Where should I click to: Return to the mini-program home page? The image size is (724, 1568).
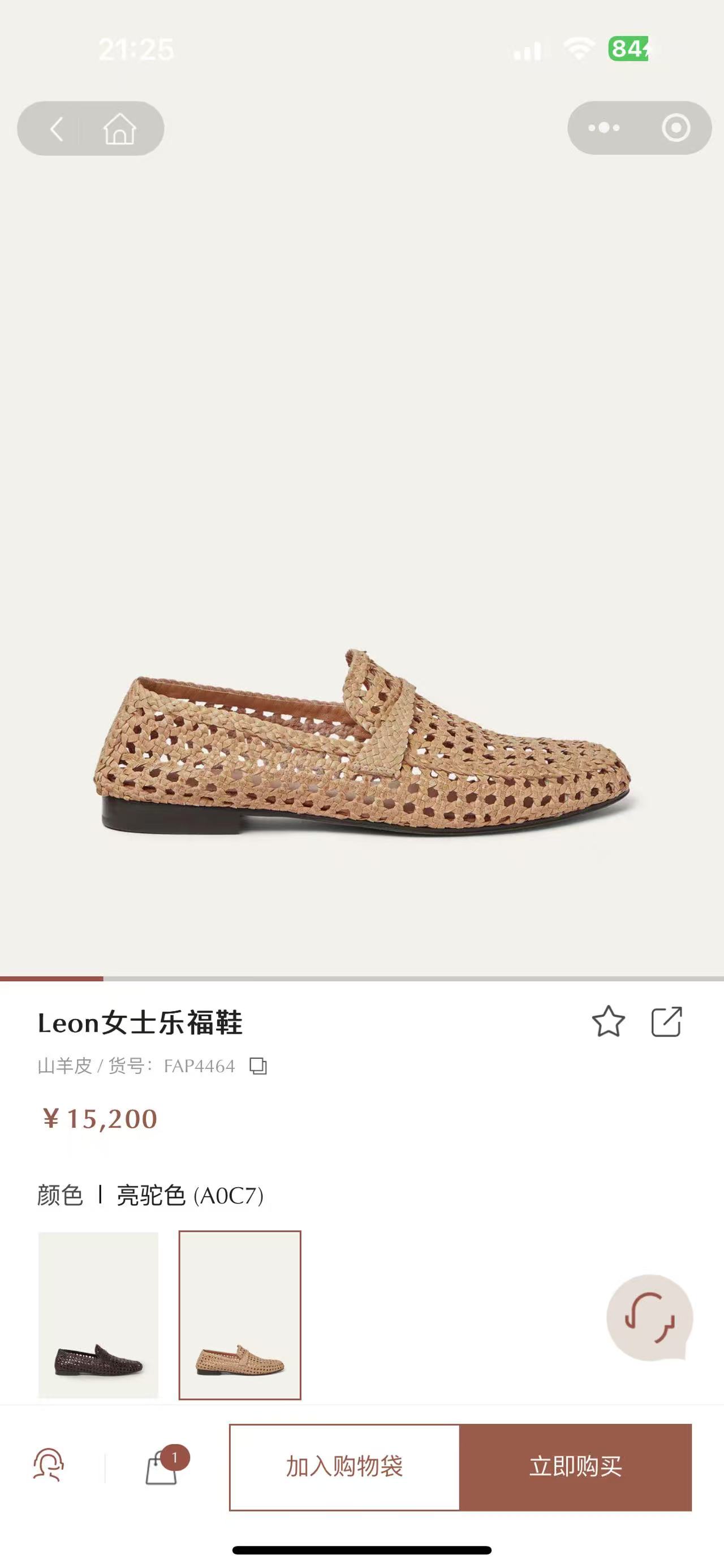pos(120,129)
